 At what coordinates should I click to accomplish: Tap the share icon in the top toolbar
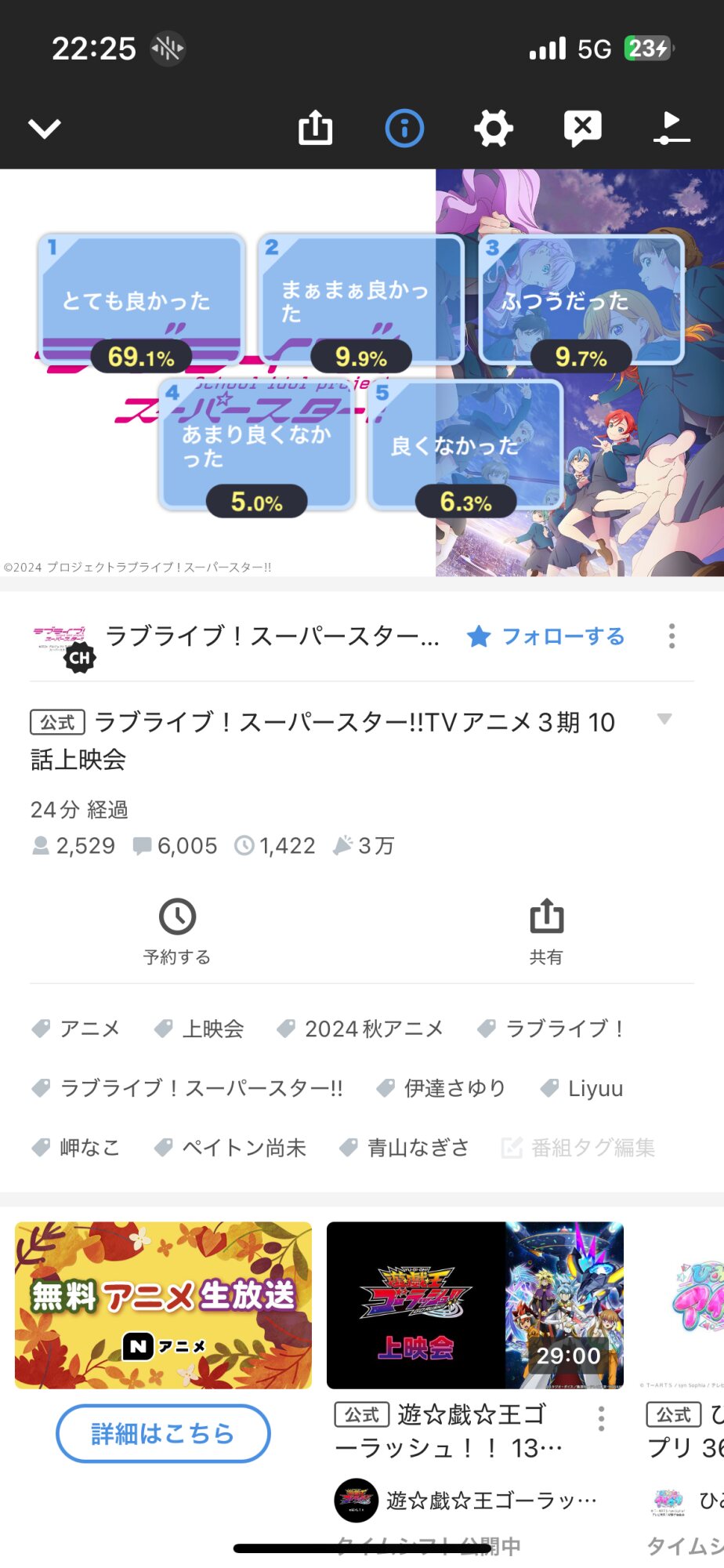point(315,128)
